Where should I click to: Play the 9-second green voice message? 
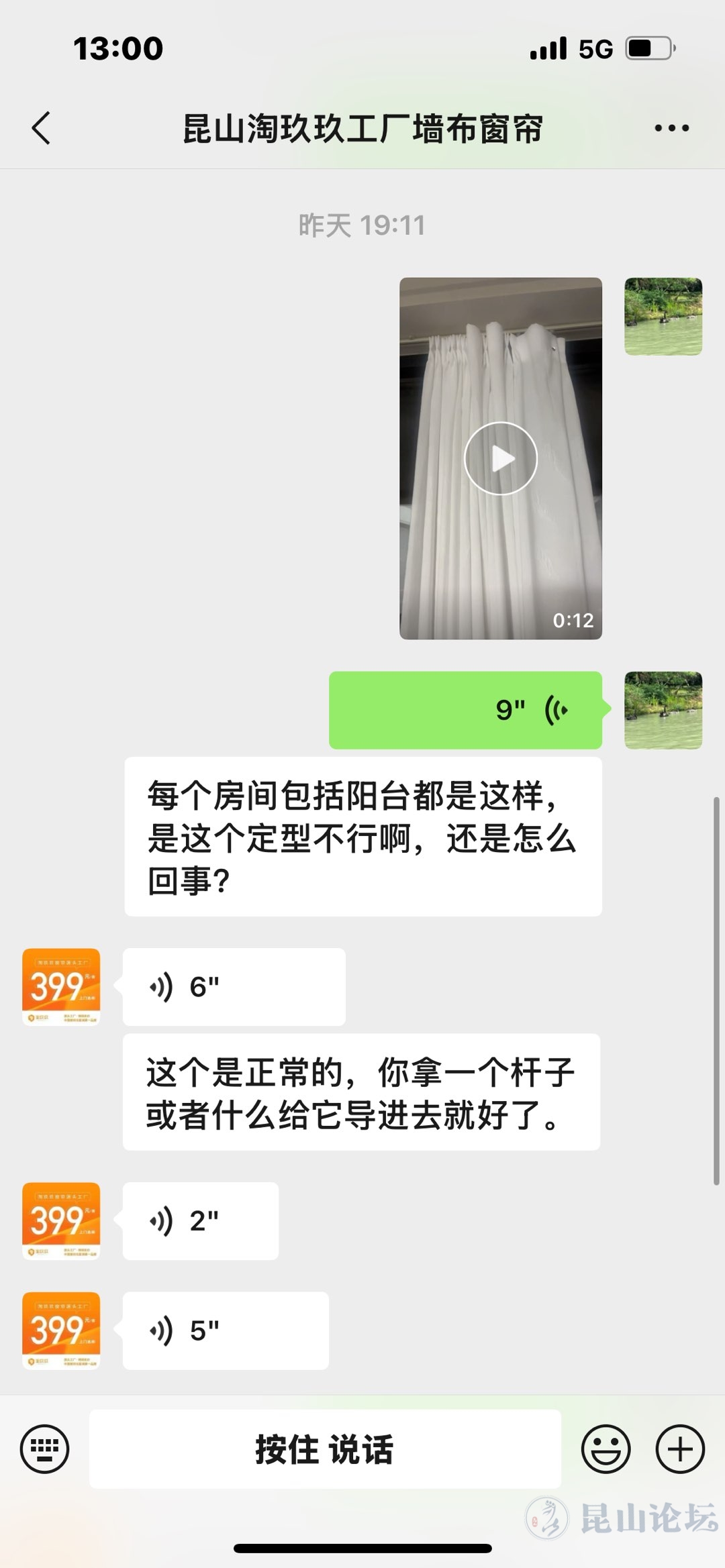point(465,710)
